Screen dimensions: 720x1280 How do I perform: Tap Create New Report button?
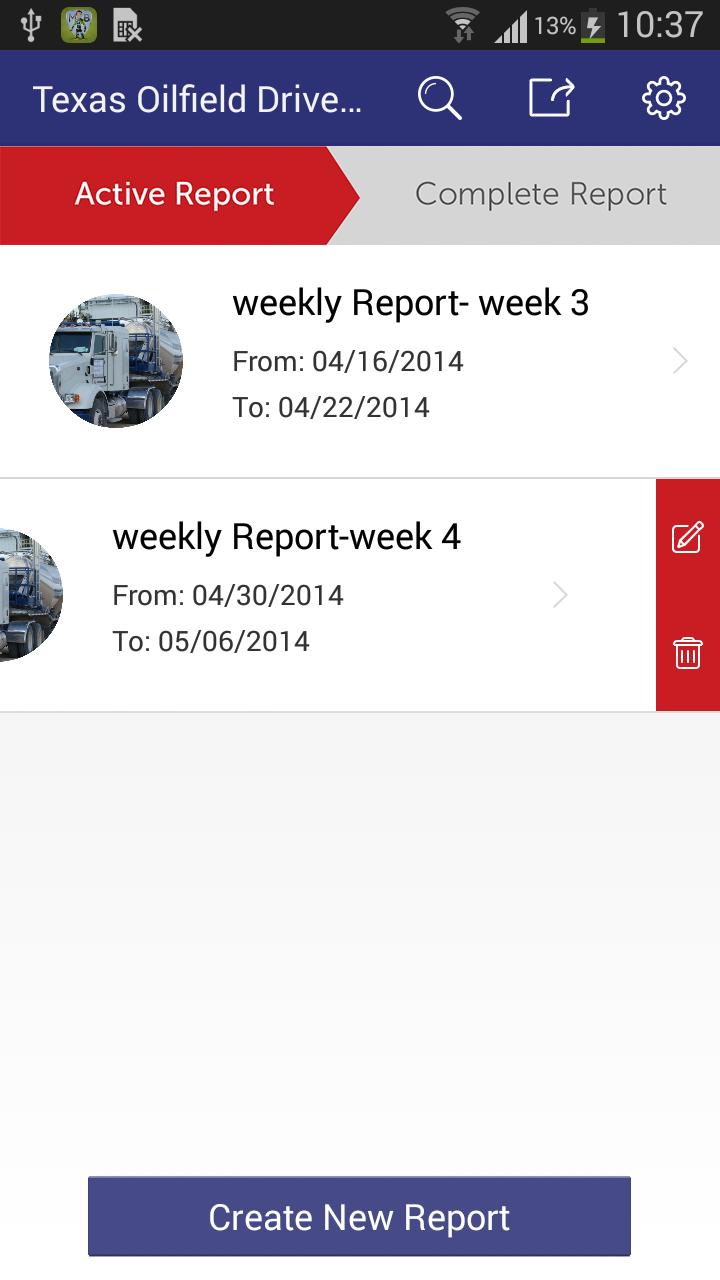pyautogui.click(x=359, y=1217)
